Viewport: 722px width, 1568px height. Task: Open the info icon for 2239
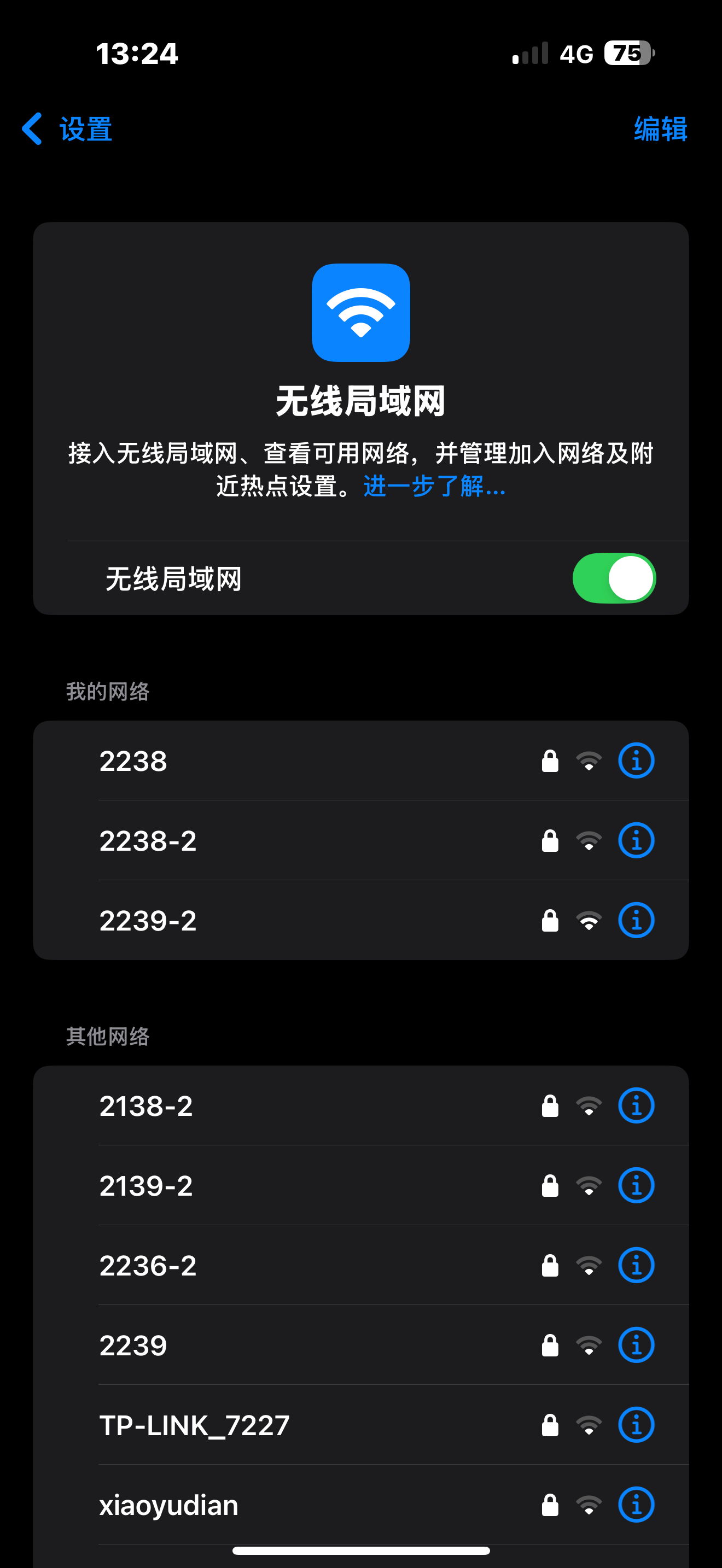tap(636, 1345)
